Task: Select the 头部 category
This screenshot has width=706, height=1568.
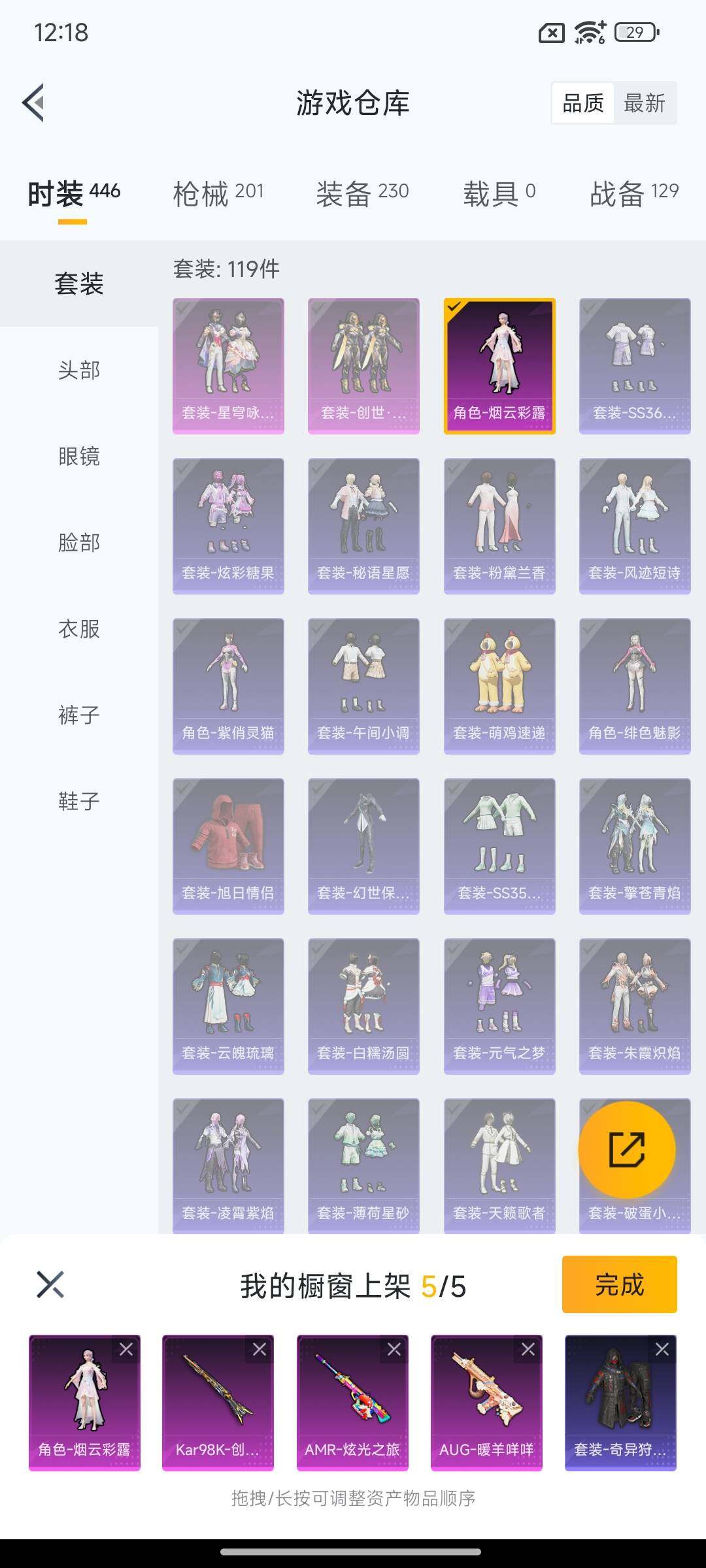Action: [79, 370]
